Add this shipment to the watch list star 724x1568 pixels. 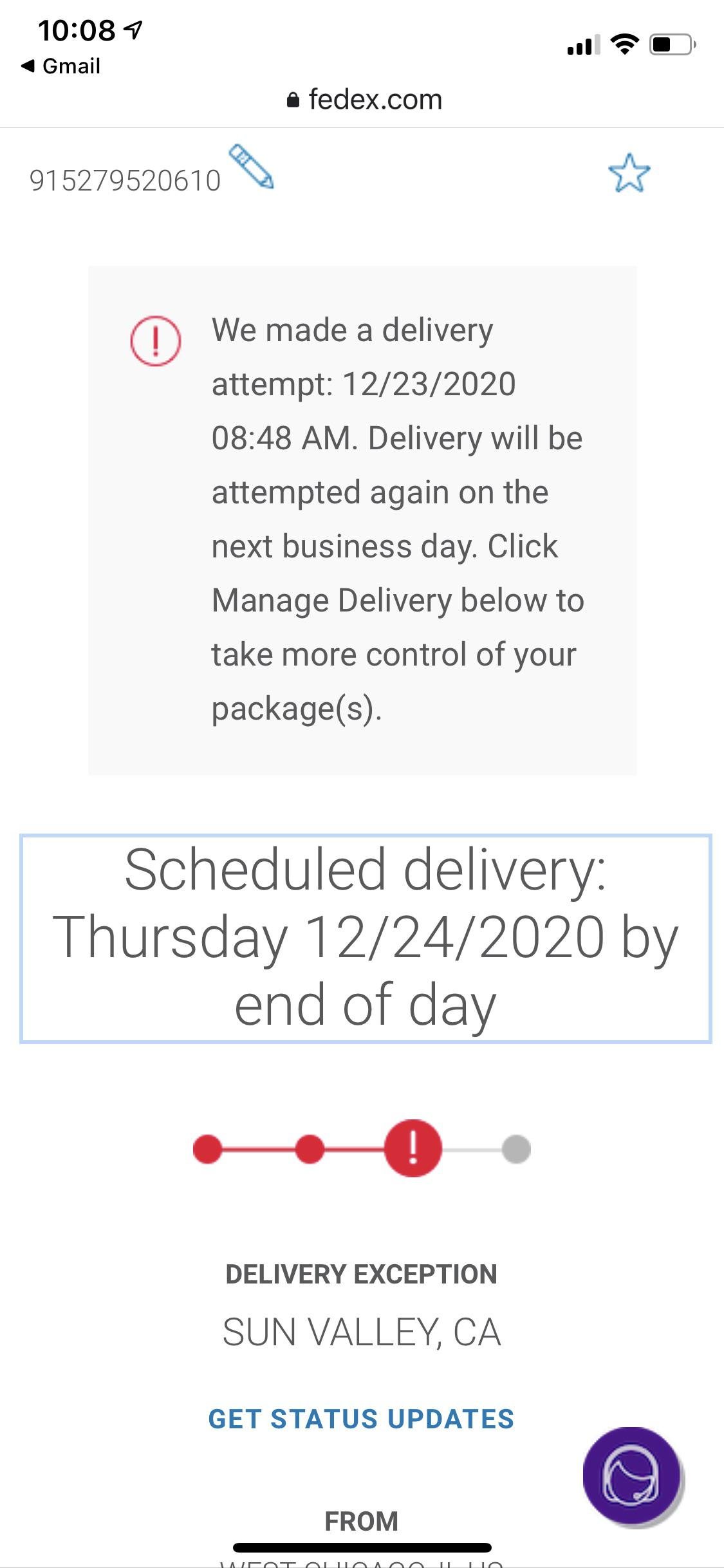629,173
